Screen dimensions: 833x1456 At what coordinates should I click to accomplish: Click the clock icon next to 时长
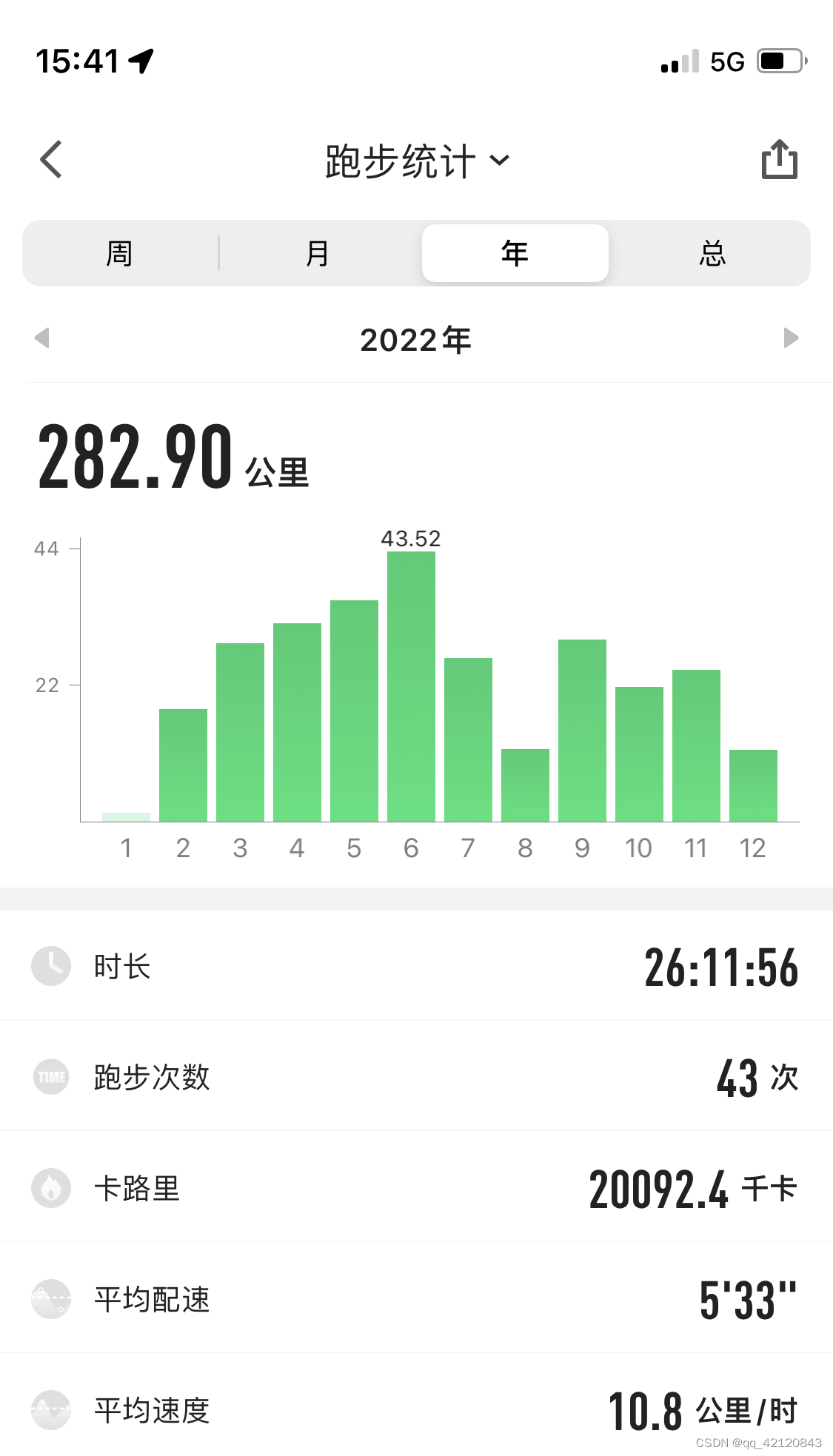click(50, 966)
